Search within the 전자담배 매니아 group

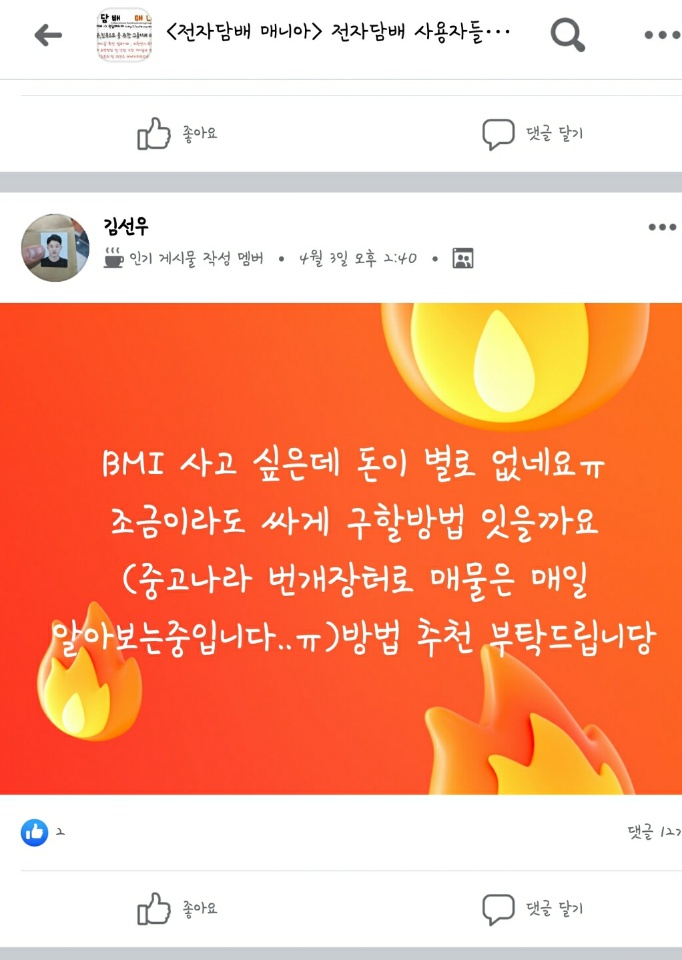(x=567, y=36)
